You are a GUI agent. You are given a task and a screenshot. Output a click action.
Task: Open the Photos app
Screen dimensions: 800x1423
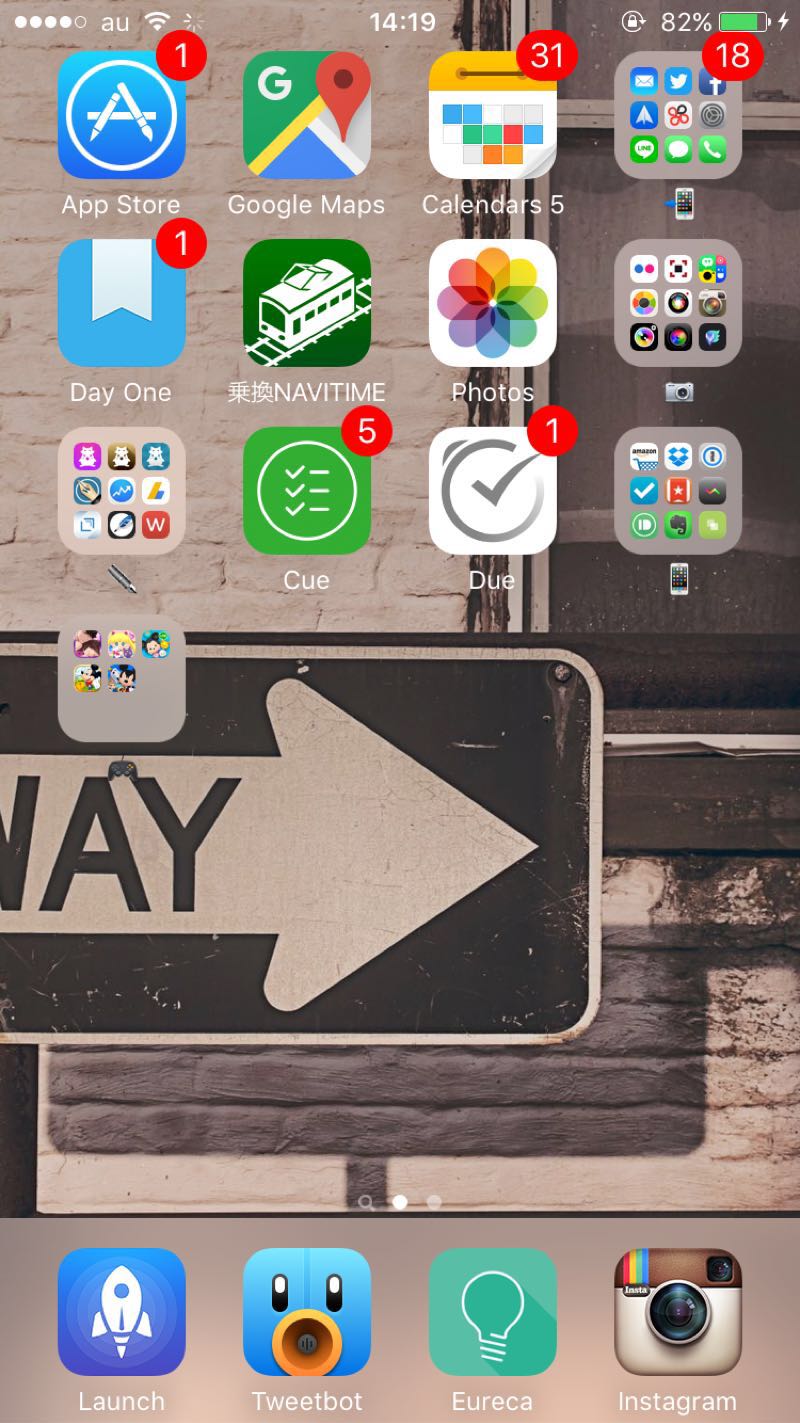pyautogui.click(x=492, y=303)
